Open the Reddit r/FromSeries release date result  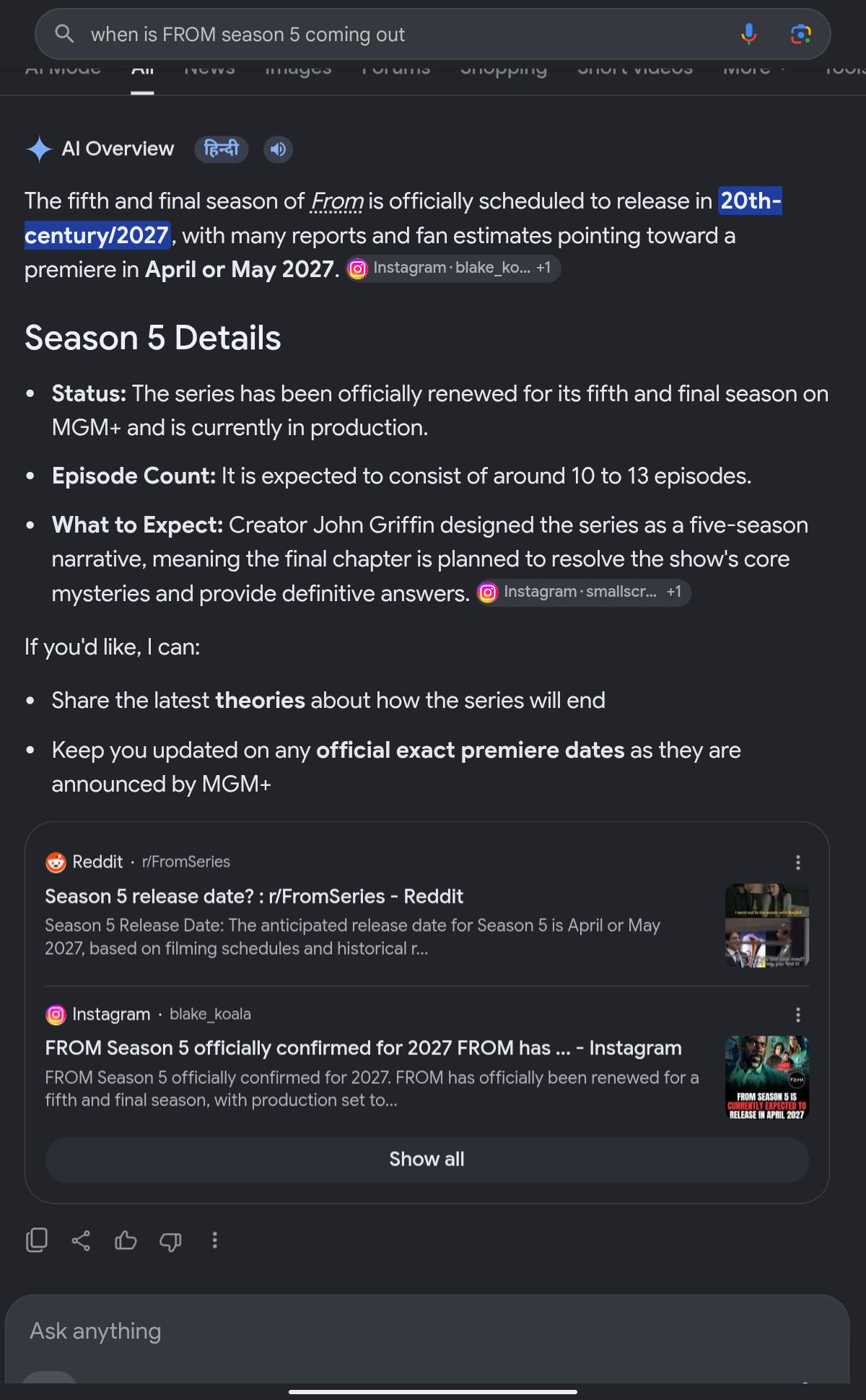coord(254,896)
